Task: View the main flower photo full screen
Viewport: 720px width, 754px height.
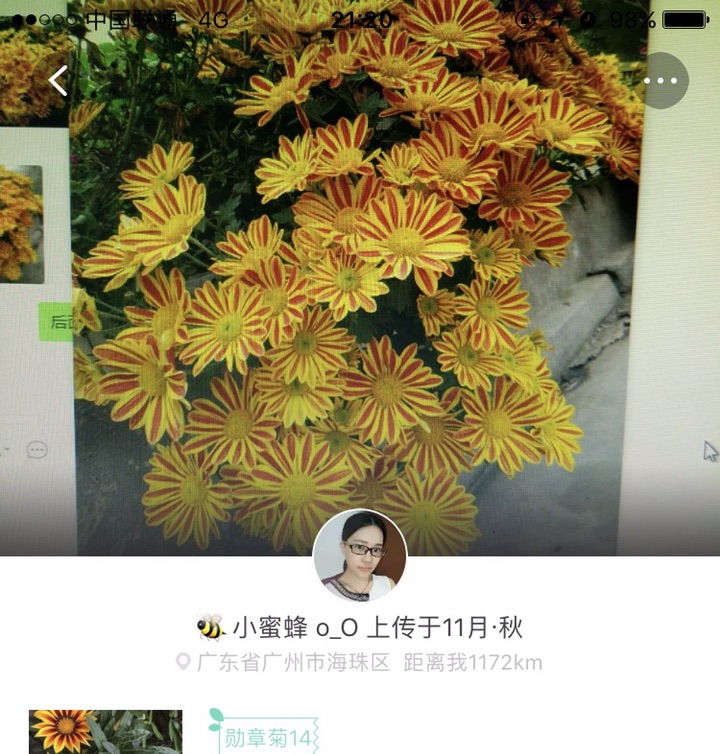Action: pos(360,300)
